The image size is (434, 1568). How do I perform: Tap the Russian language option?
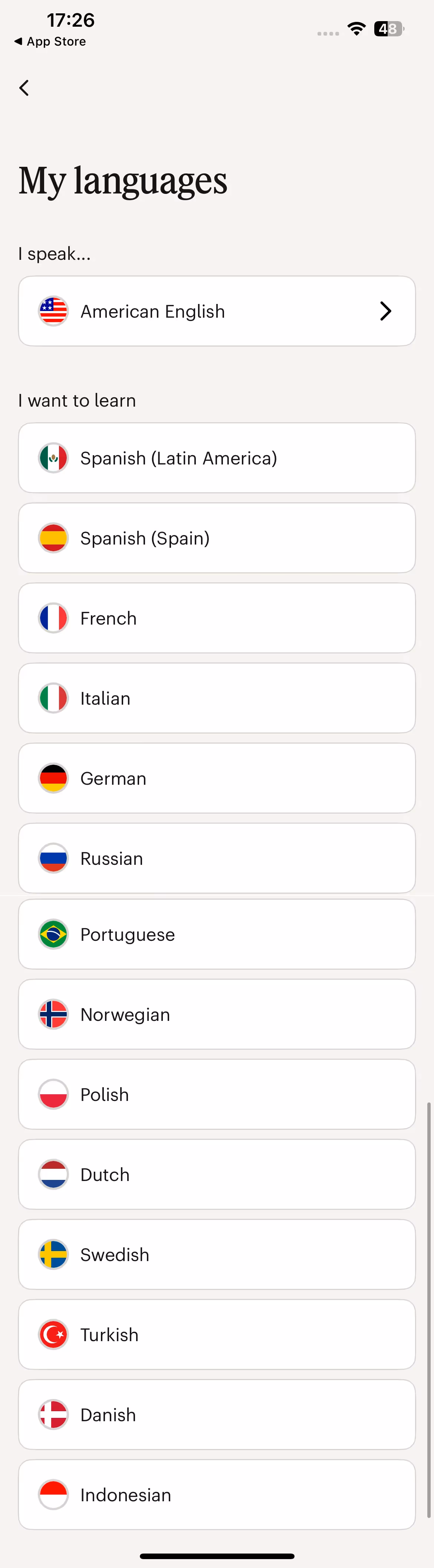click(x=217, y=858)
